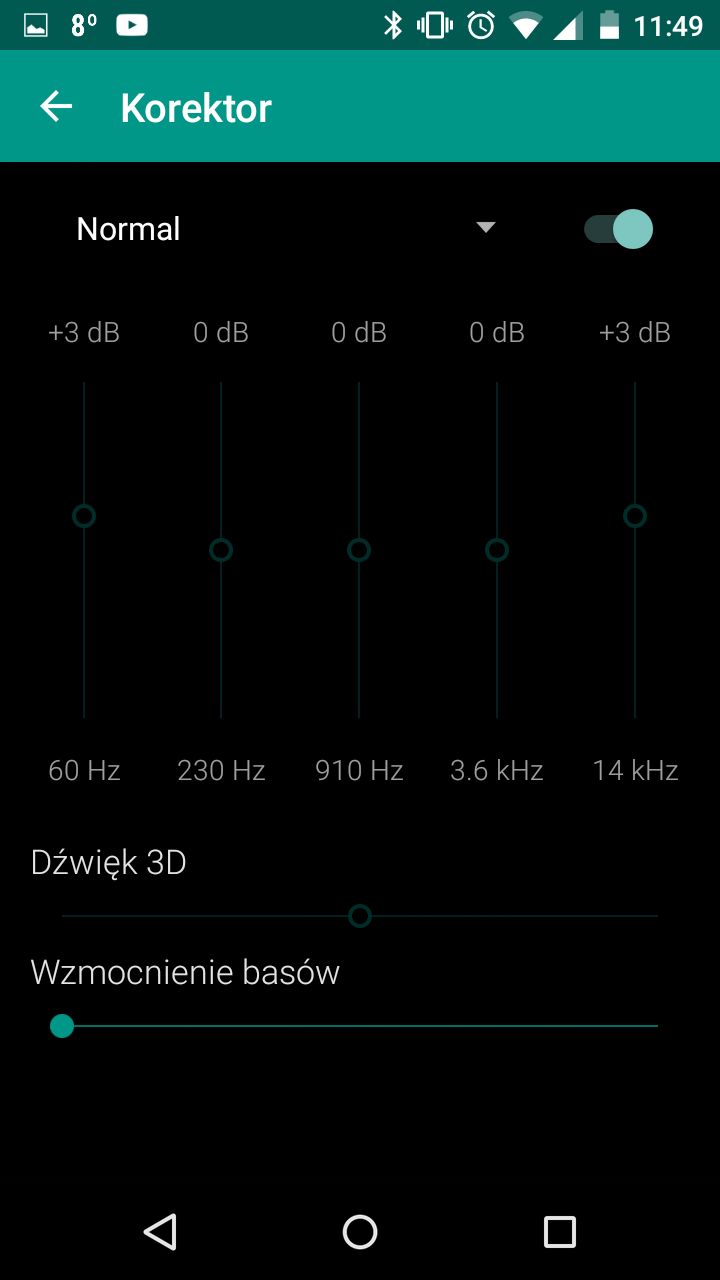Tap the 60 Hz band slider handle
Viewport: 720px width, 1280px height.
coord(84,516)
